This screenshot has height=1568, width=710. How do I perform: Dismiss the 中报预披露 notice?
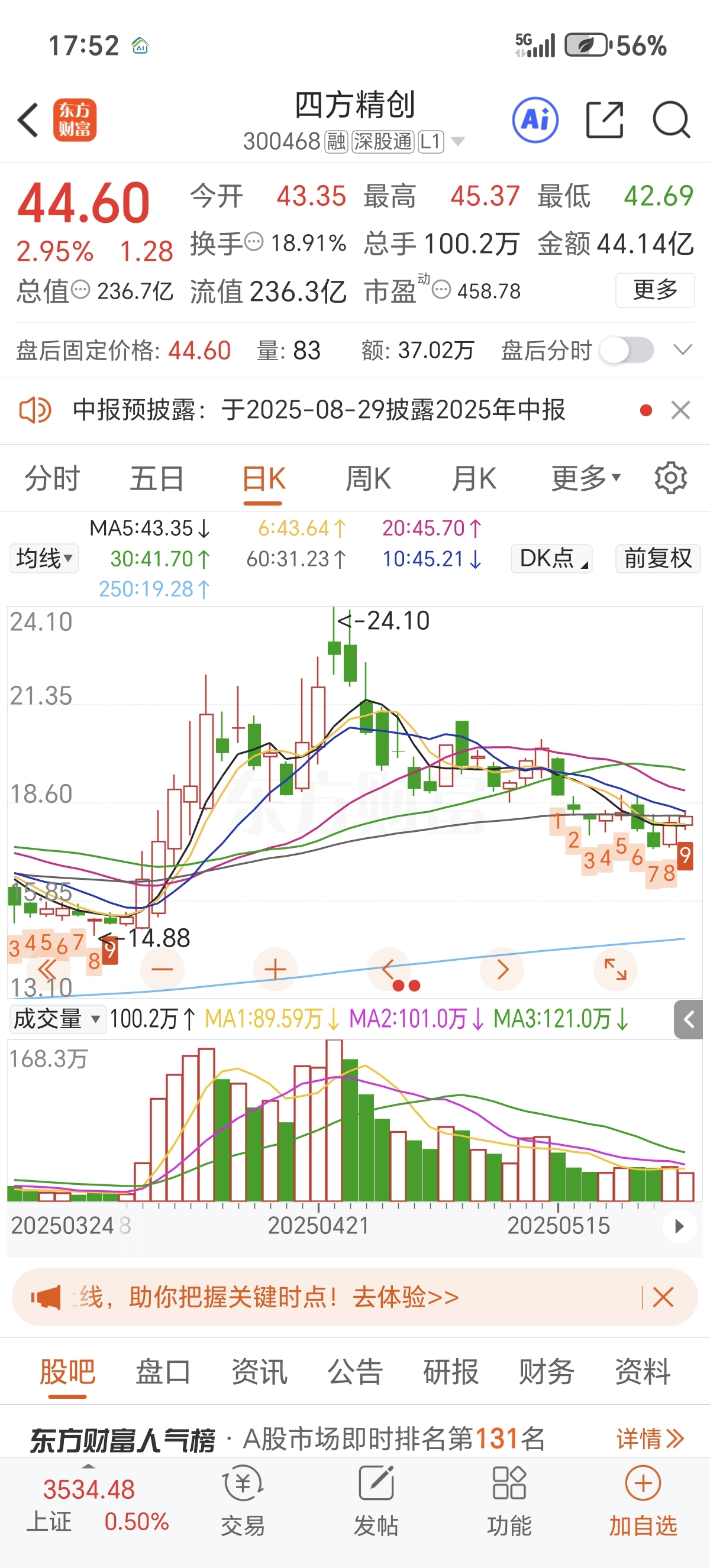680,410
